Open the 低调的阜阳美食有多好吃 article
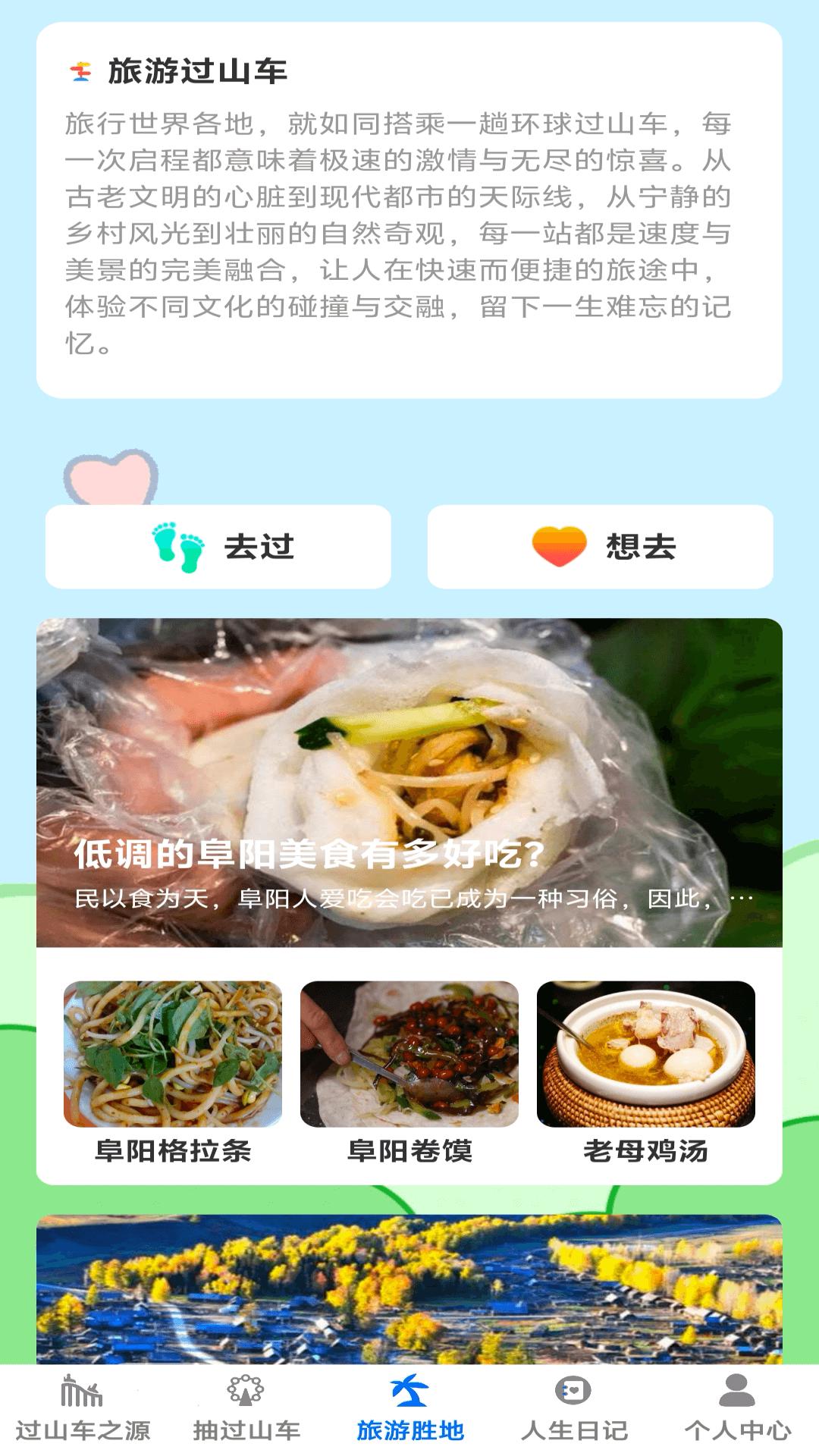819x1456 pixels. pyautogui.click(x=409, y=783)
